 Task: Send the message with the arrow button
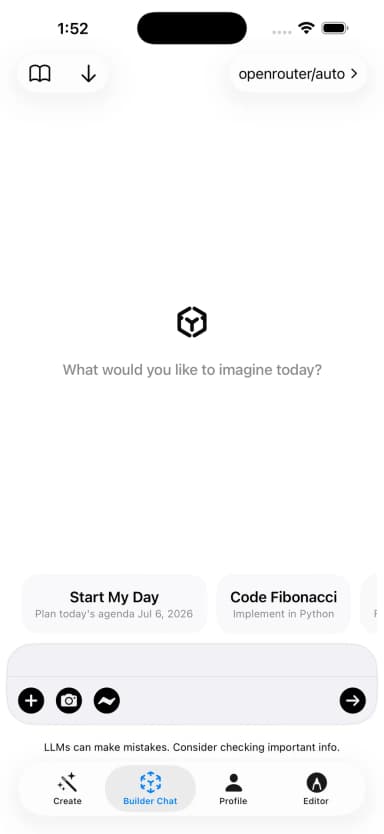[353, 700]
